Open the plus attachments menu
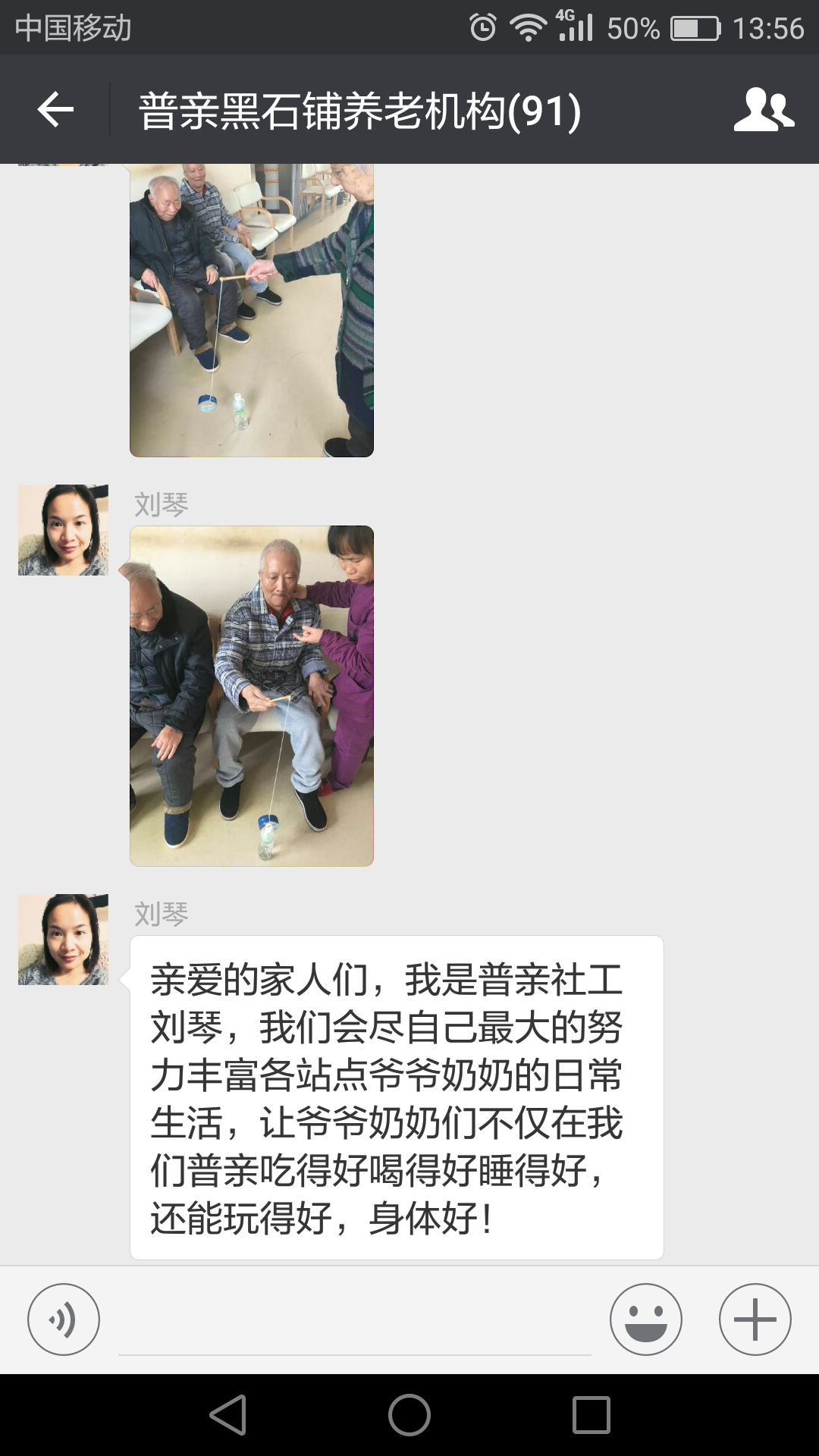819x1456 pixels. pos(755,1319)
